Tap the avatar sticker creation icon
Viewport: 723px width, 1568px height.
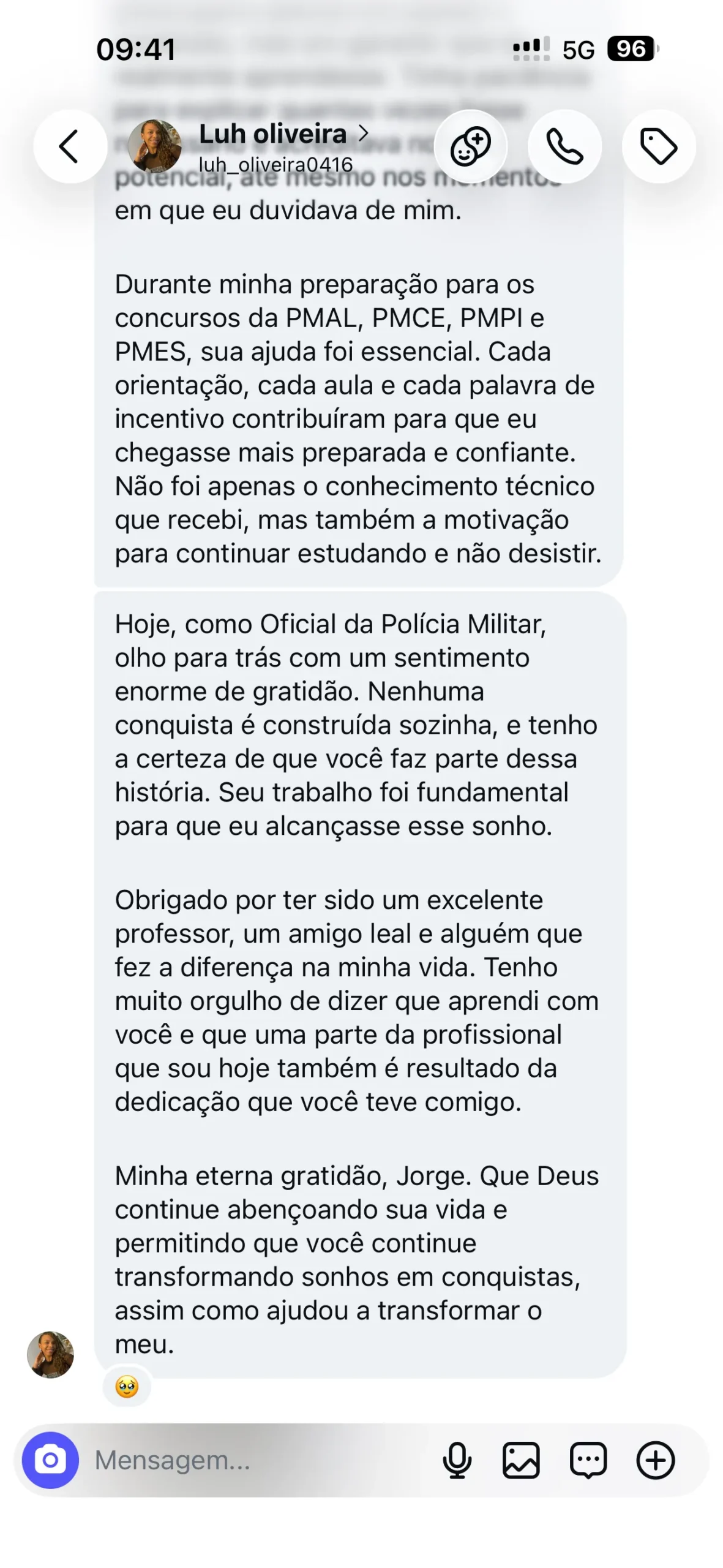click(470, 146)
